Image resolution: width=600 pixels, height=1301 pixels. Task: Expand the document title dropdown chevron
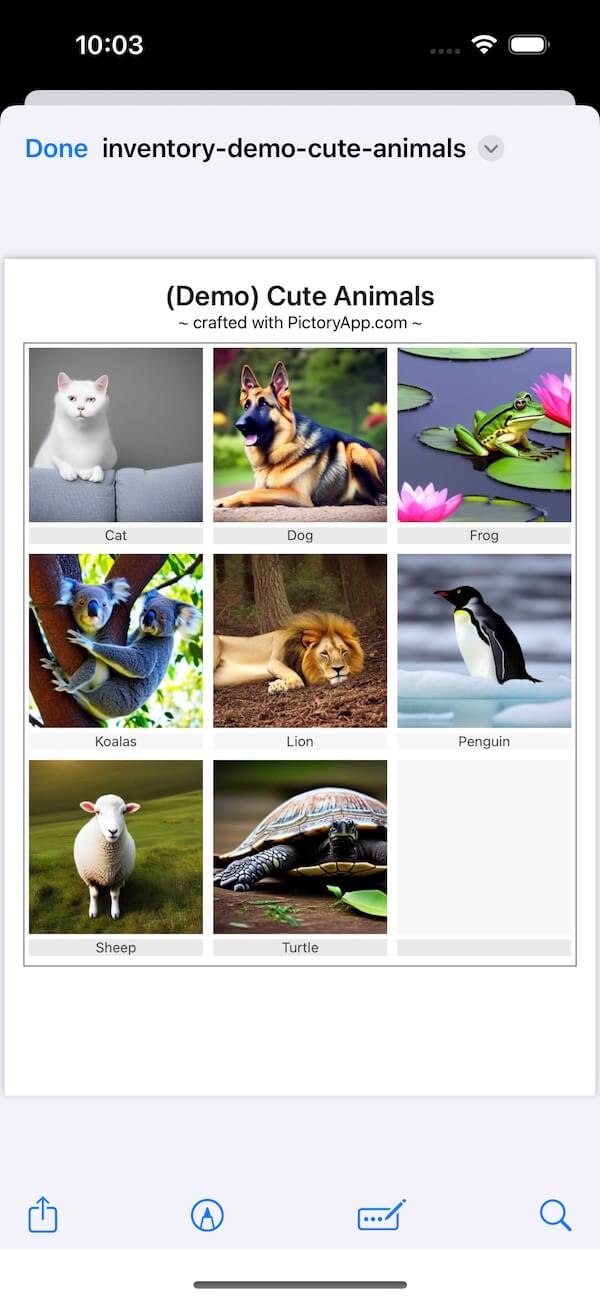point(490,149)
